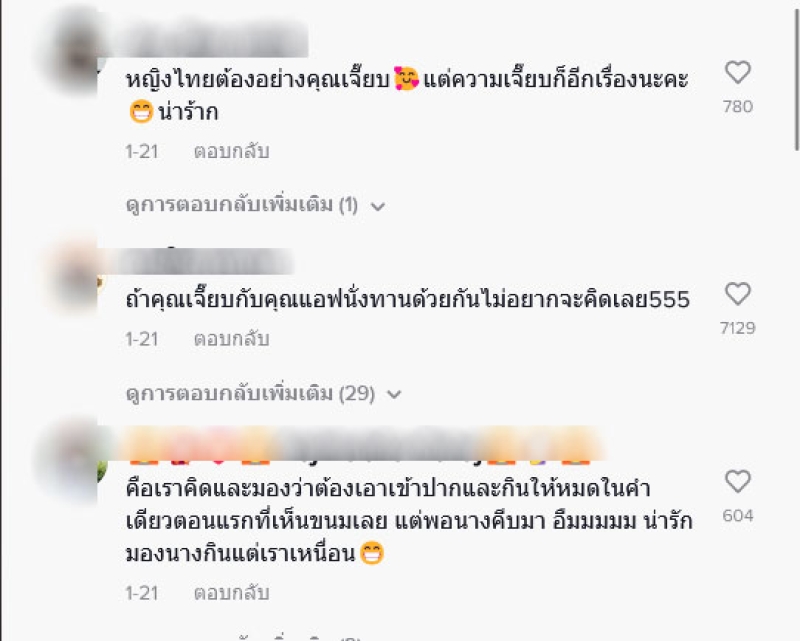The height and width of the screenshot is (641, 800).
Task: Reply to the comment about คุณแอฟ
Action: [x=231, y=339]
